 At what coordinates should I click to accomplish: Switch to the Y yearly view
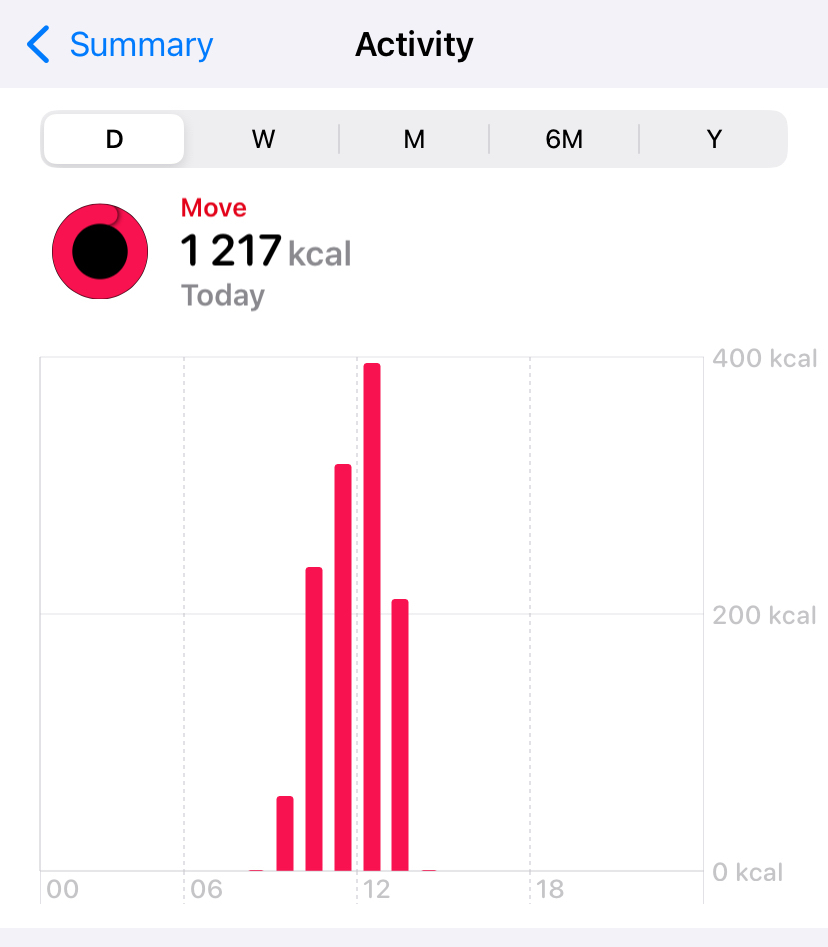point(714,139)
